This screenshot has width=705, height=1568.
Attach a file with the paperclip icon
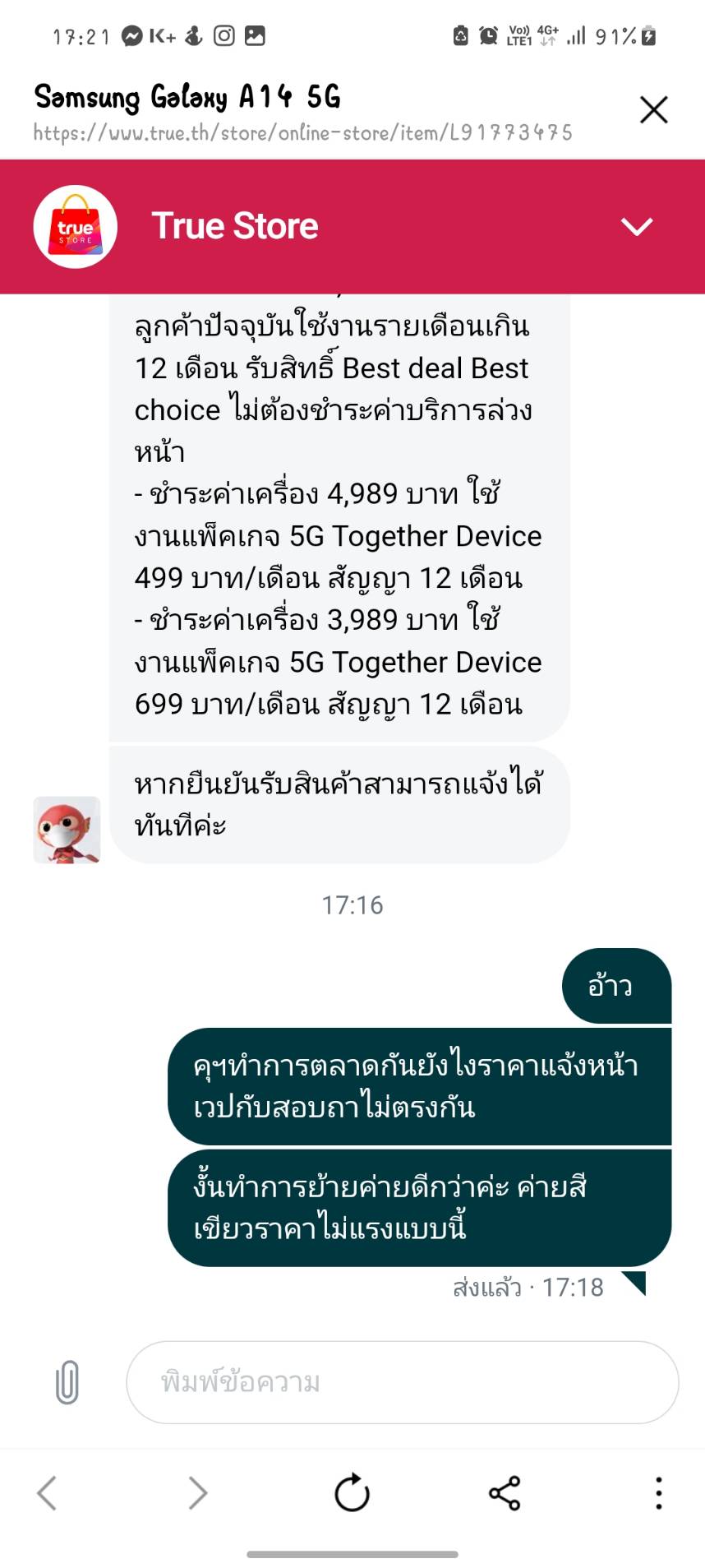(67, 1381)
